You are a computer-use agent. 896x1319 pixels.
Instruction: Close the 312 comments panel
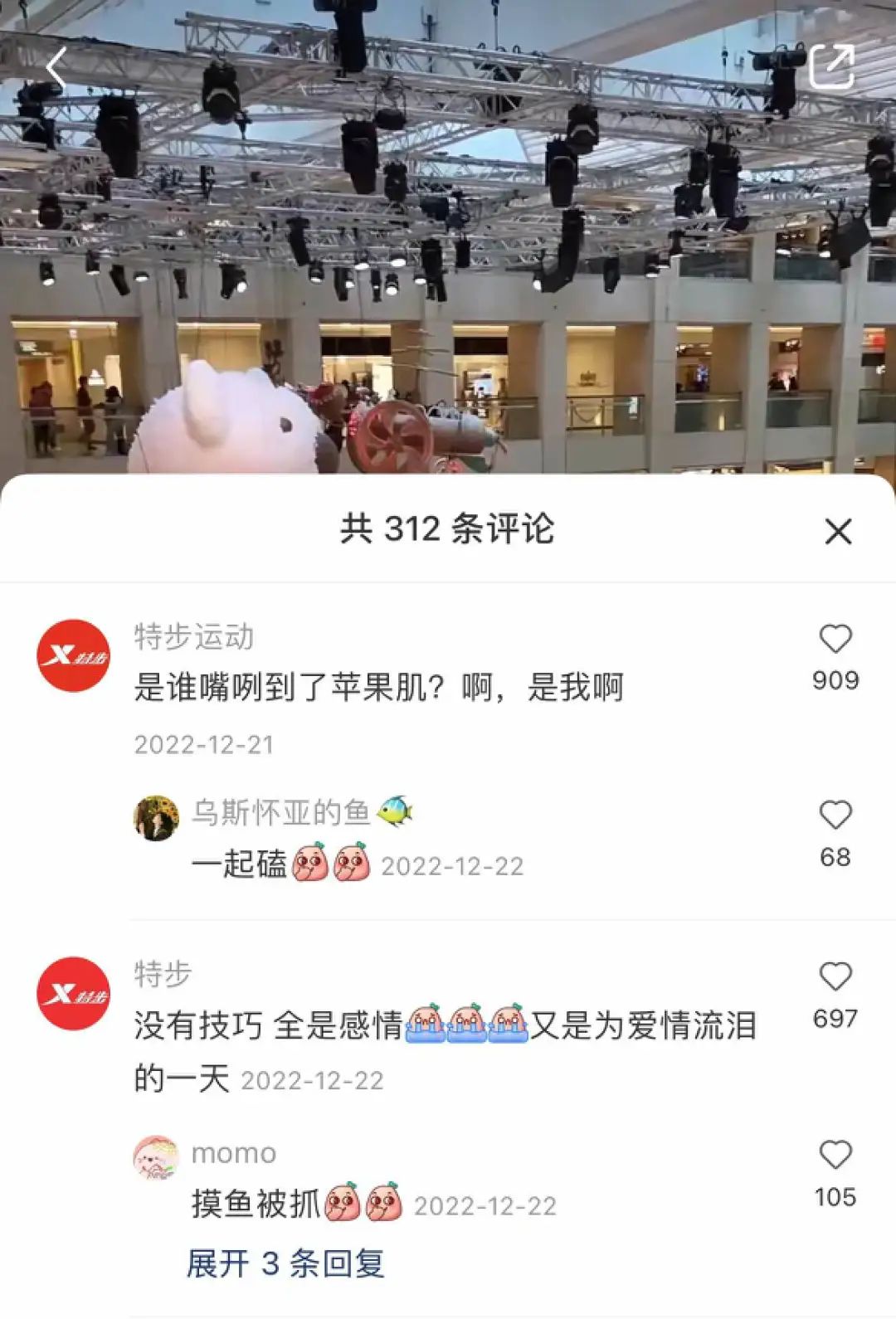click(838, 531)
